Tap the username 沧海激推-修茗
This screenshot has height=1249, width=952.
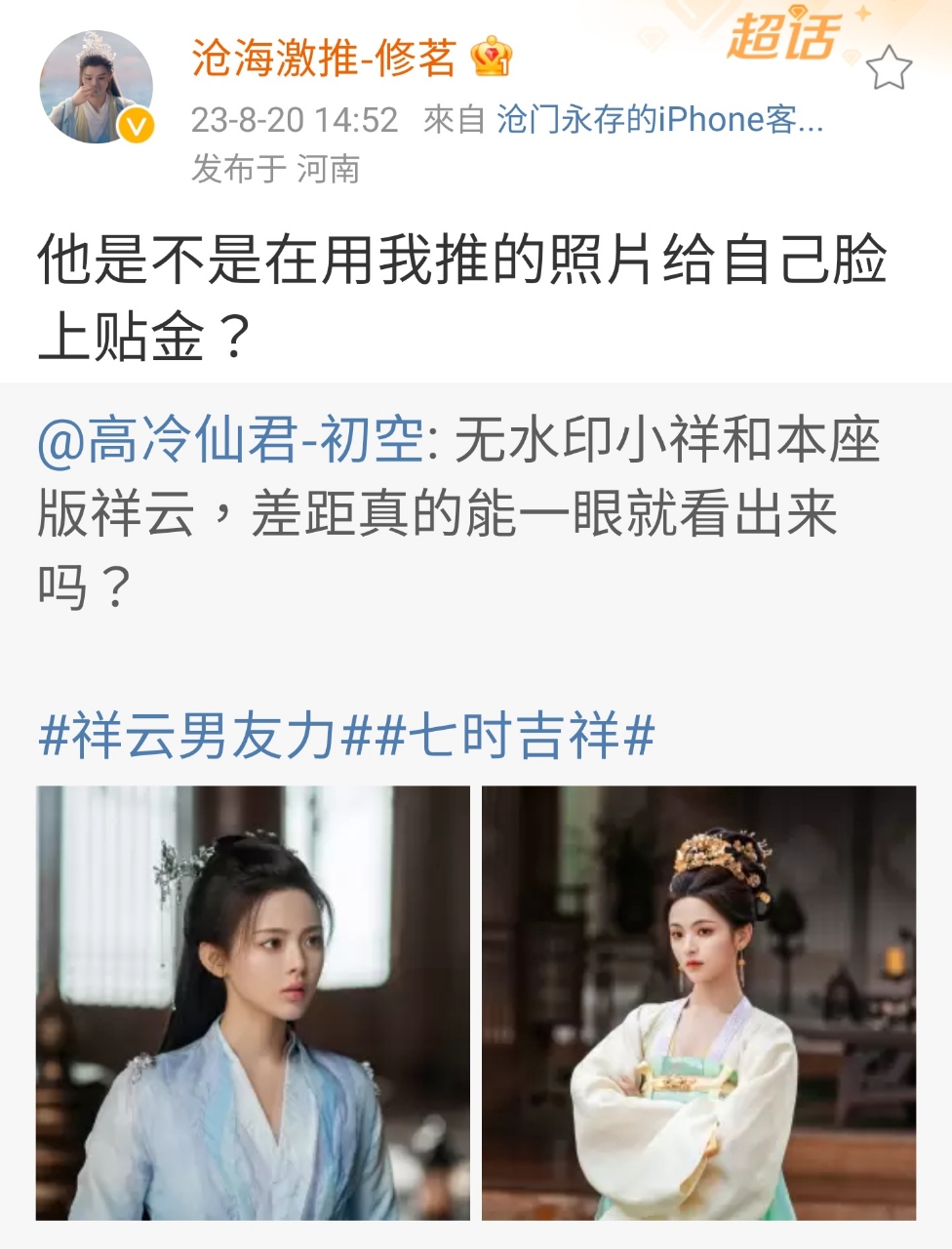[323, 59]
